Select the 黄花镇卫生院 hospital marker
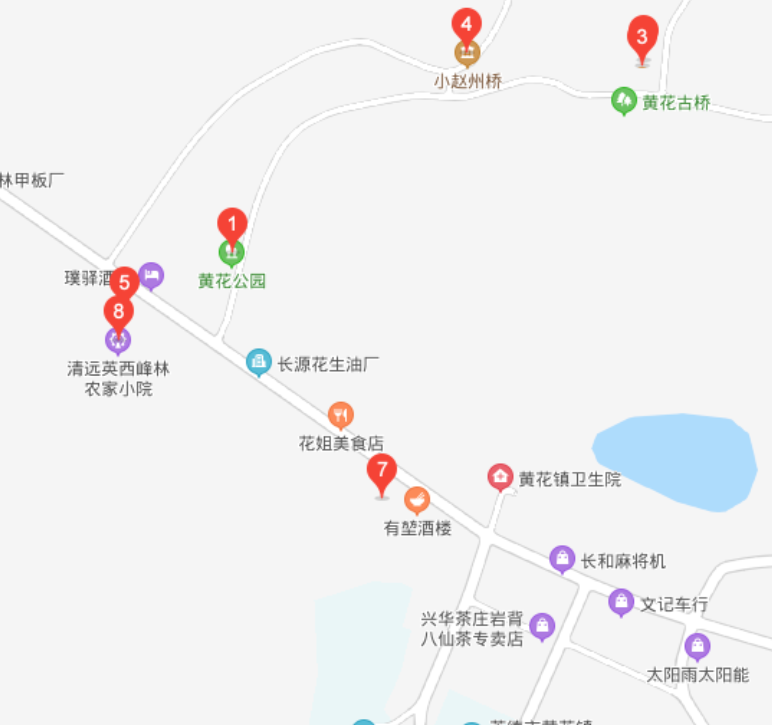The image size is (772, 725). tap(500, 477)
